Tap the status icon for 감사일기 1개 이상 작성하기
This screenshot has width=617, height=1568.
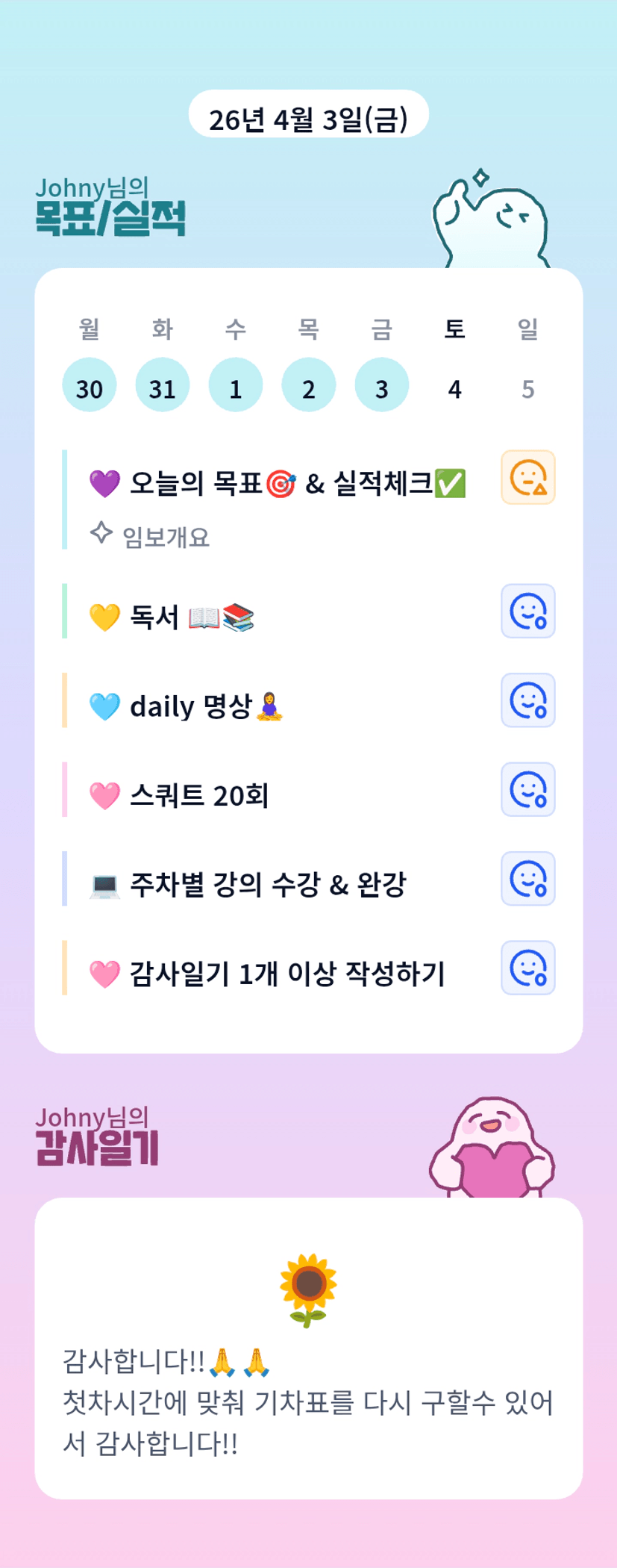pos(527,968)
